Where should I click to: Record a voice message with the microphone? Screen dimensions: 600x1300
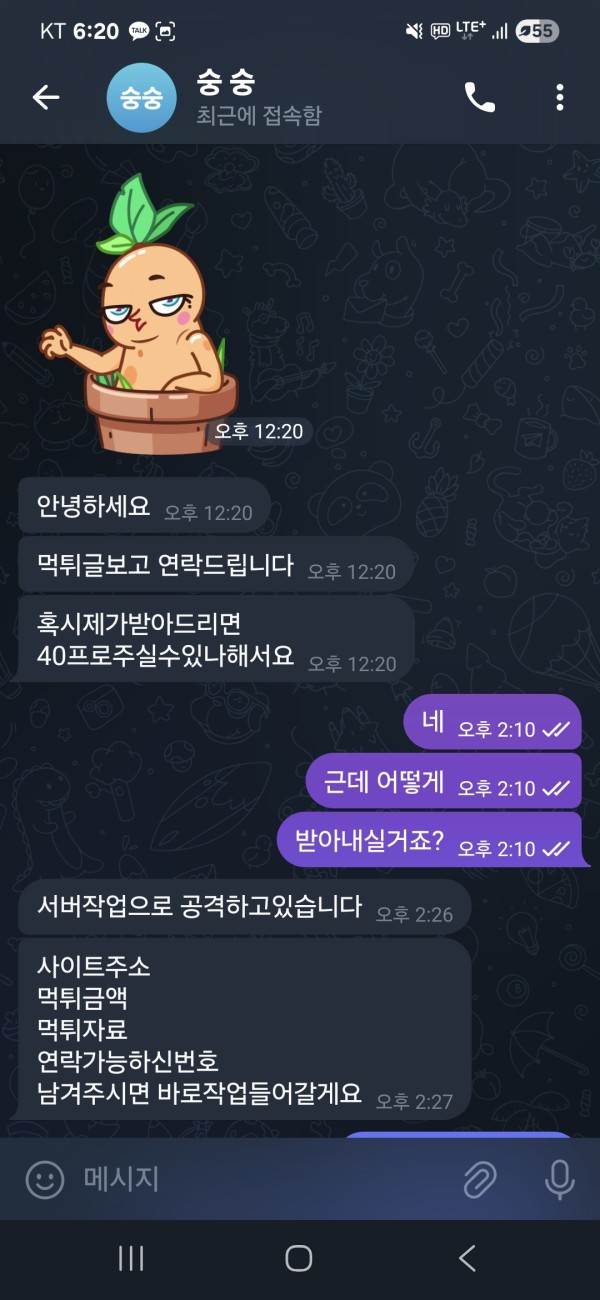click(559, 1179)
